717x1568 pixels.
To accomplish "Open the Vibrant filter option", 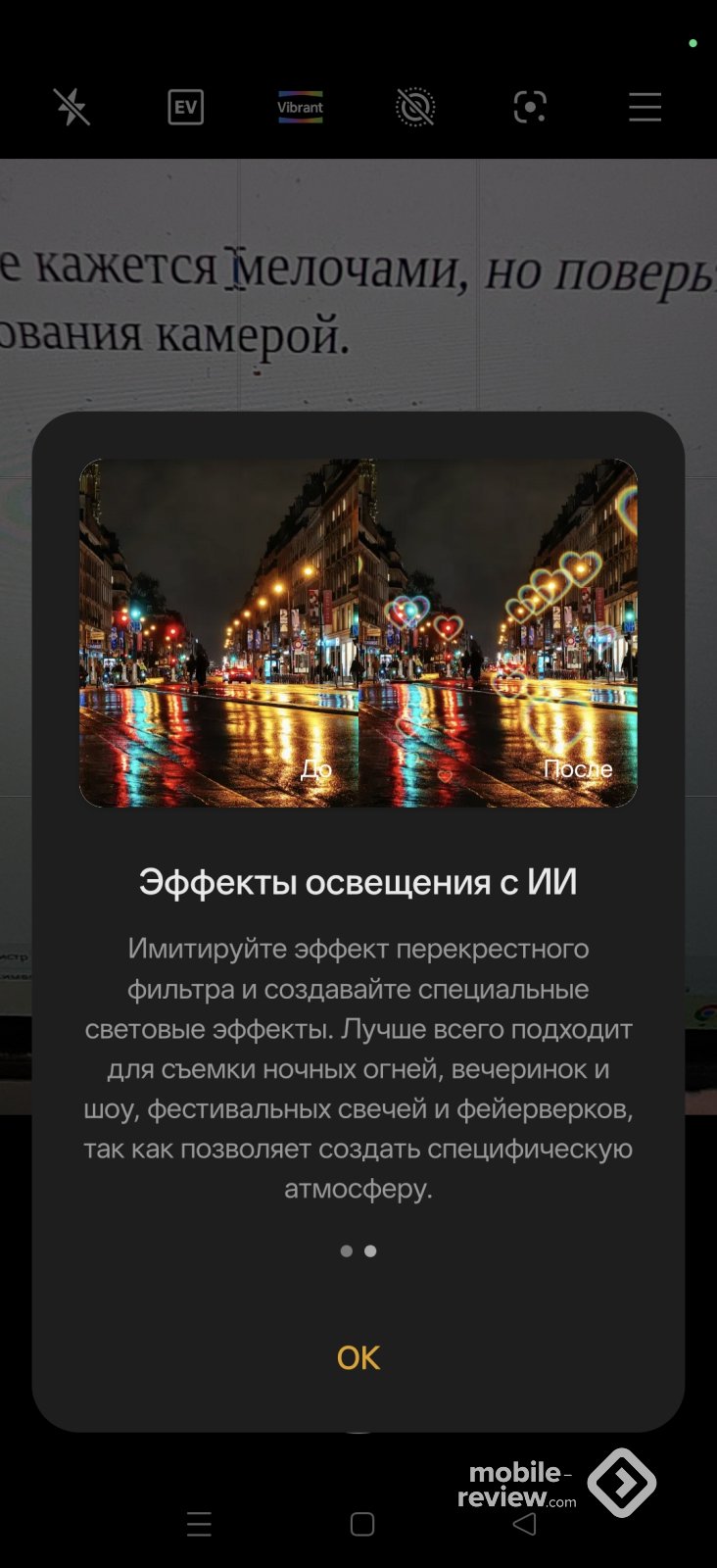I will point(300,107).
